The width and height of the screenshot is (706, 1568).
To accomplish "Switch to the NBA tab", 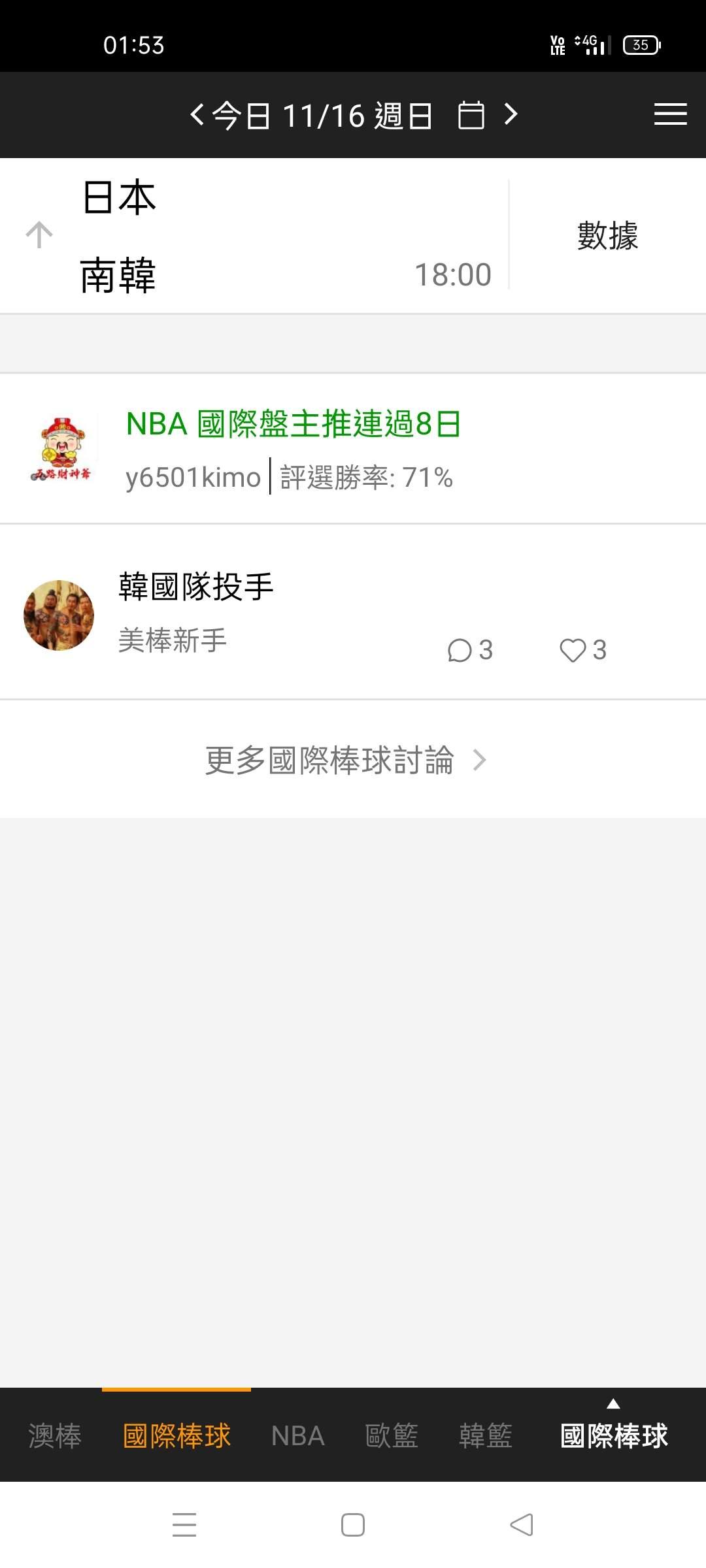I will pos(298,1436).
